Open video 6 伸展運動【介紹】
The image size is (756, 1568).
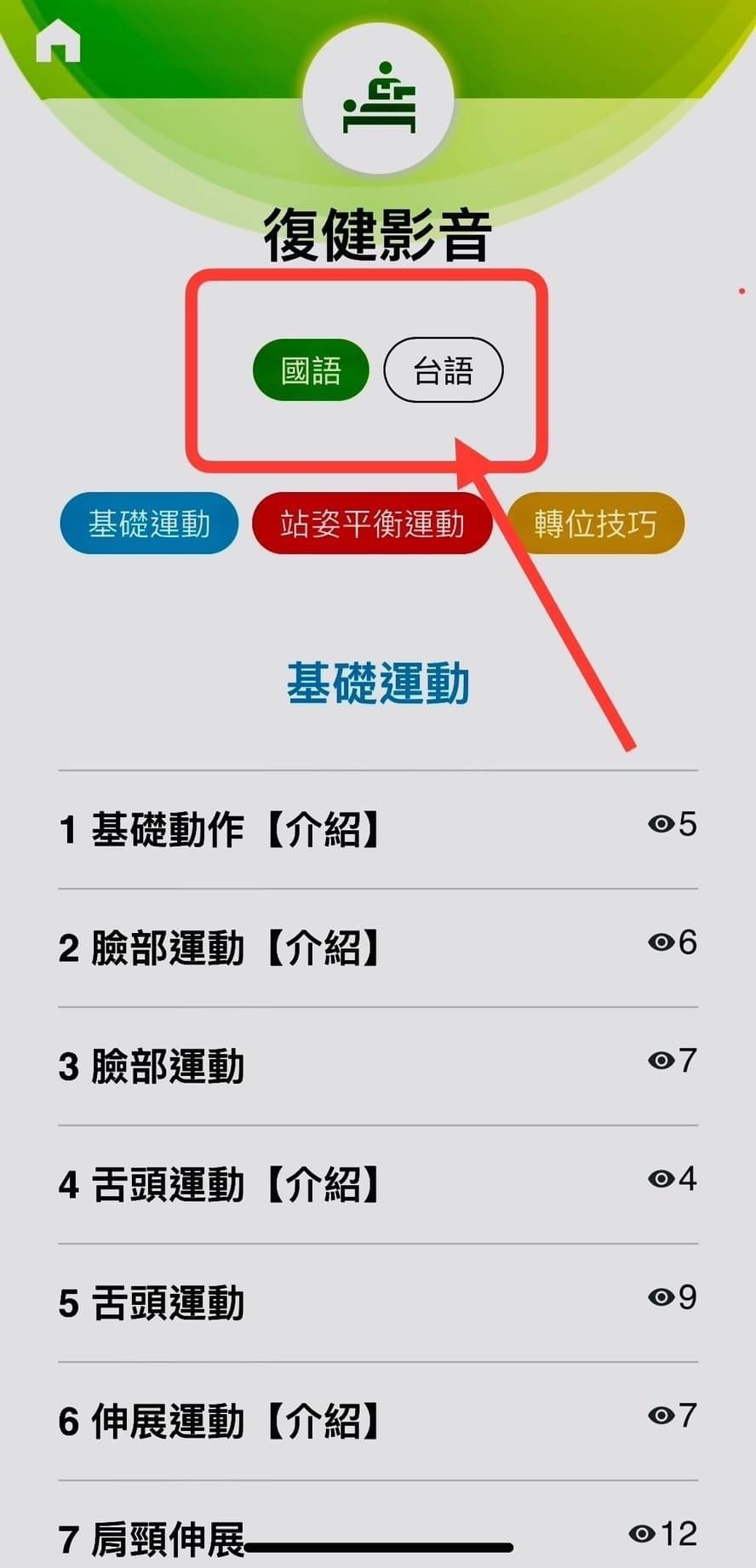tap(221, 1422)
